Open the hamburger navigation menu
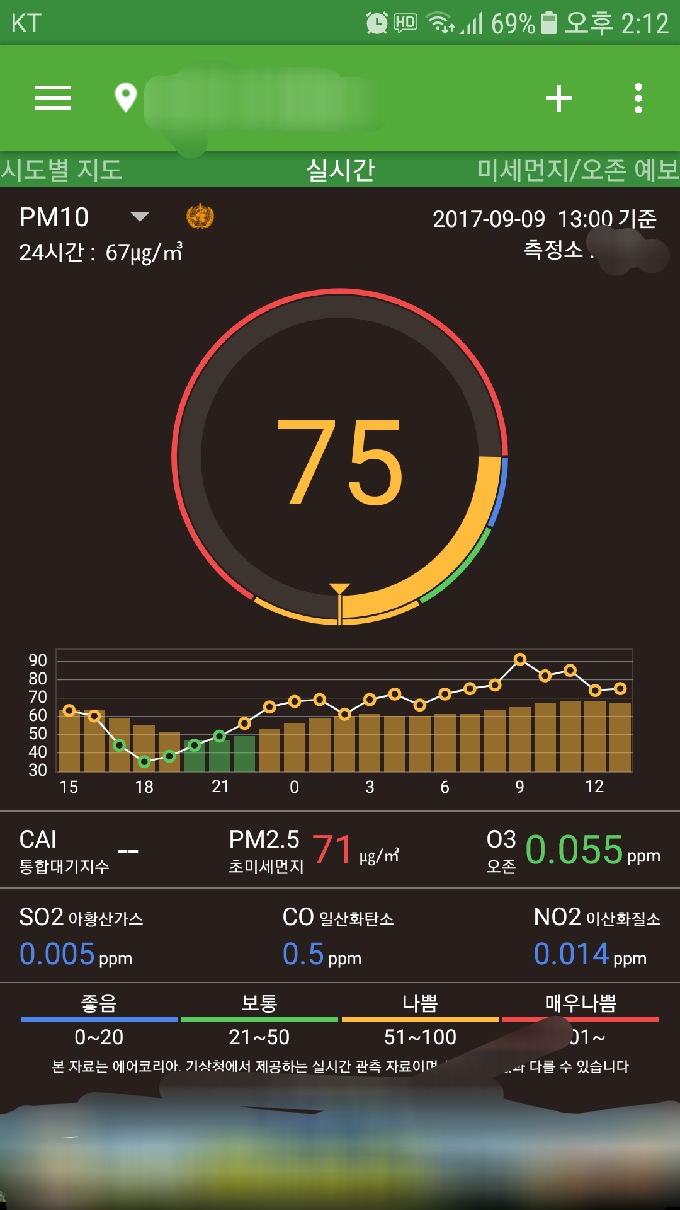Viewport: 680px width, 1210px height. tap(53, 98)
